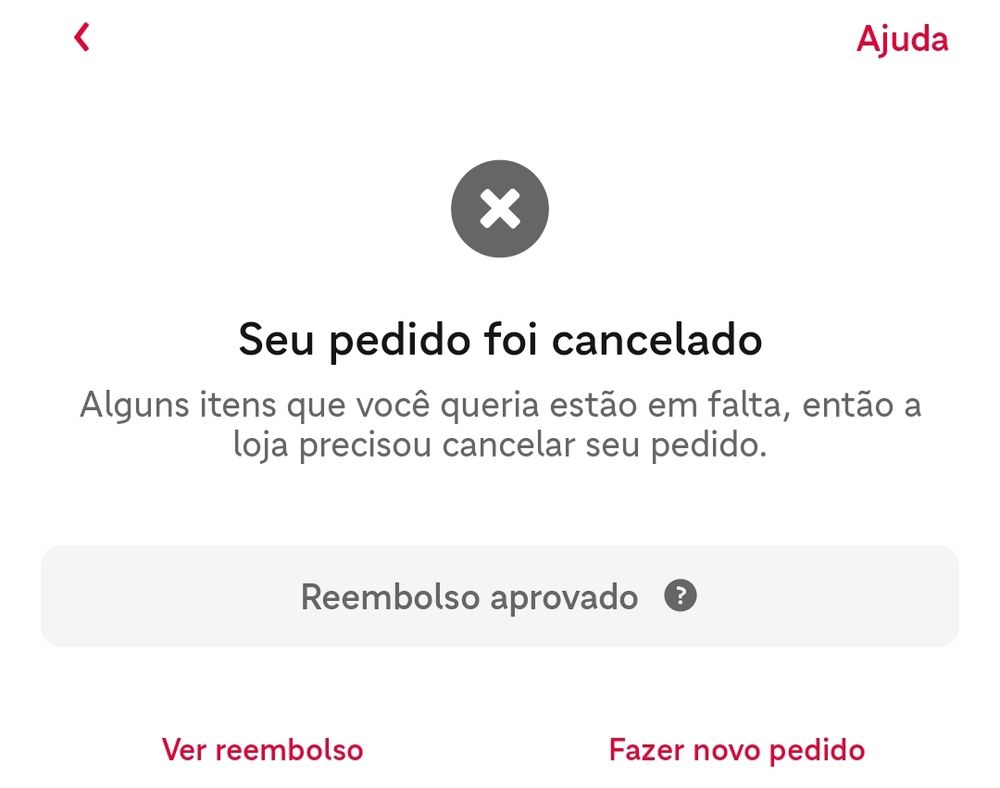Open the Ajuda help link
This screenshot has width=1000, height=788.
coord(902,40)
